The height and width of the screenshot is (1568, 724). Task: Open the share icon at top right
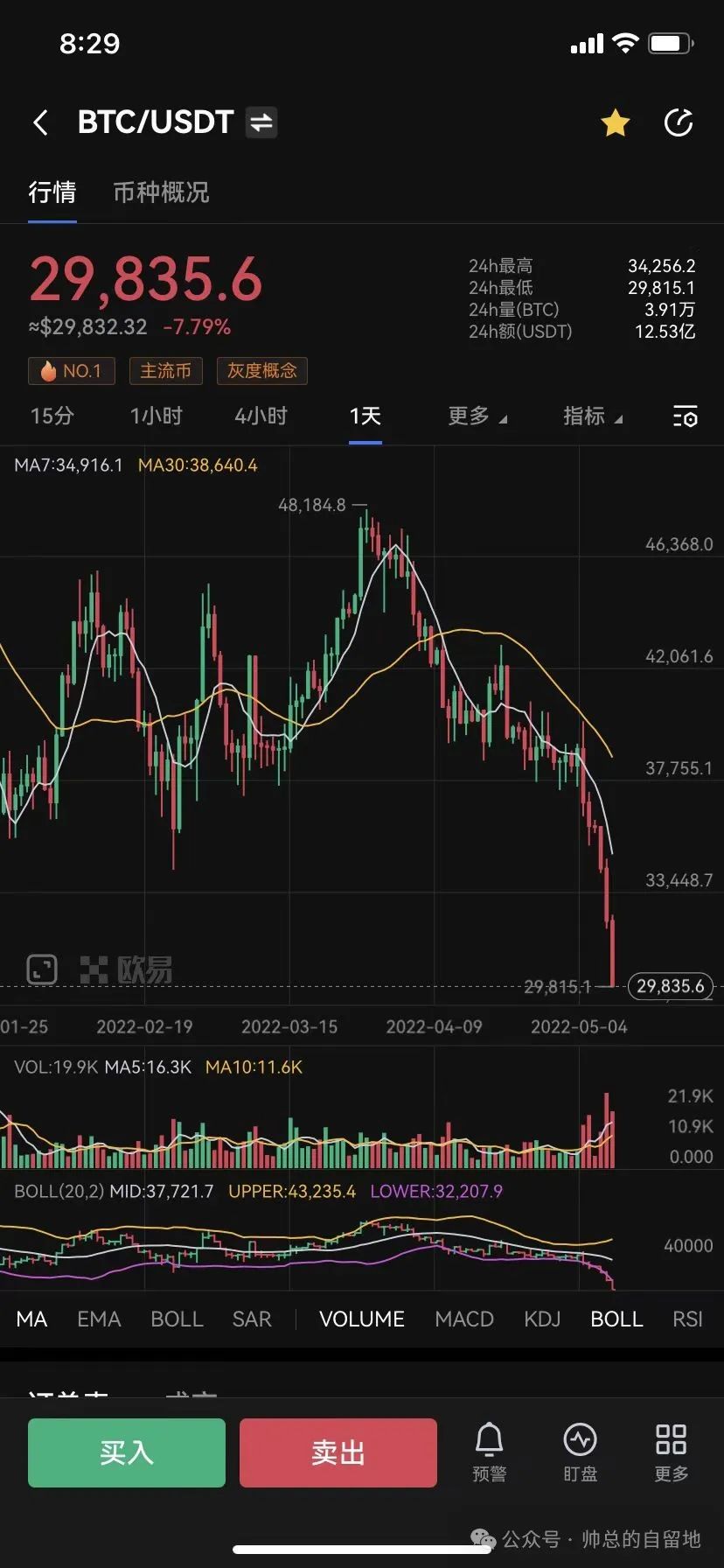679,123
